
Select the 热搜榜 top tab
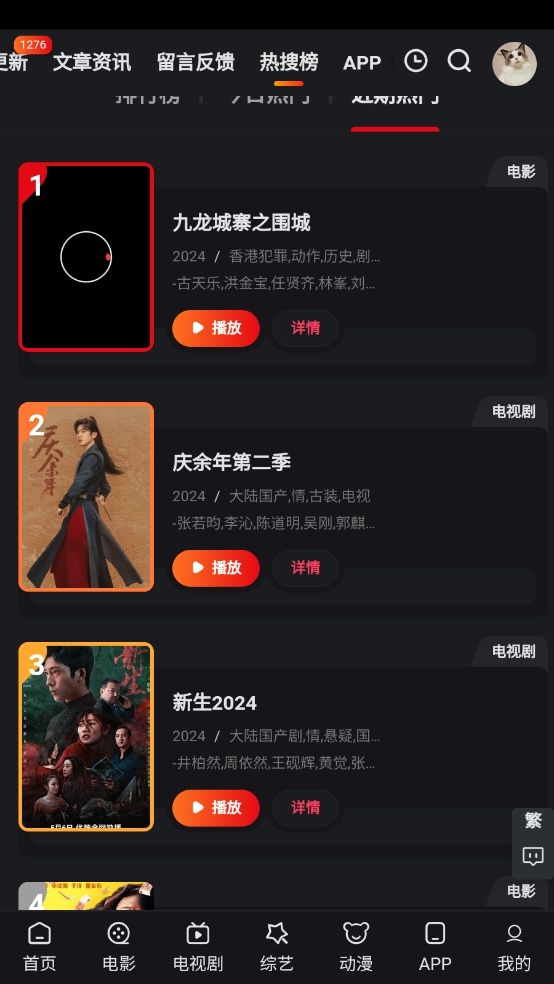(x=289, y=62)
